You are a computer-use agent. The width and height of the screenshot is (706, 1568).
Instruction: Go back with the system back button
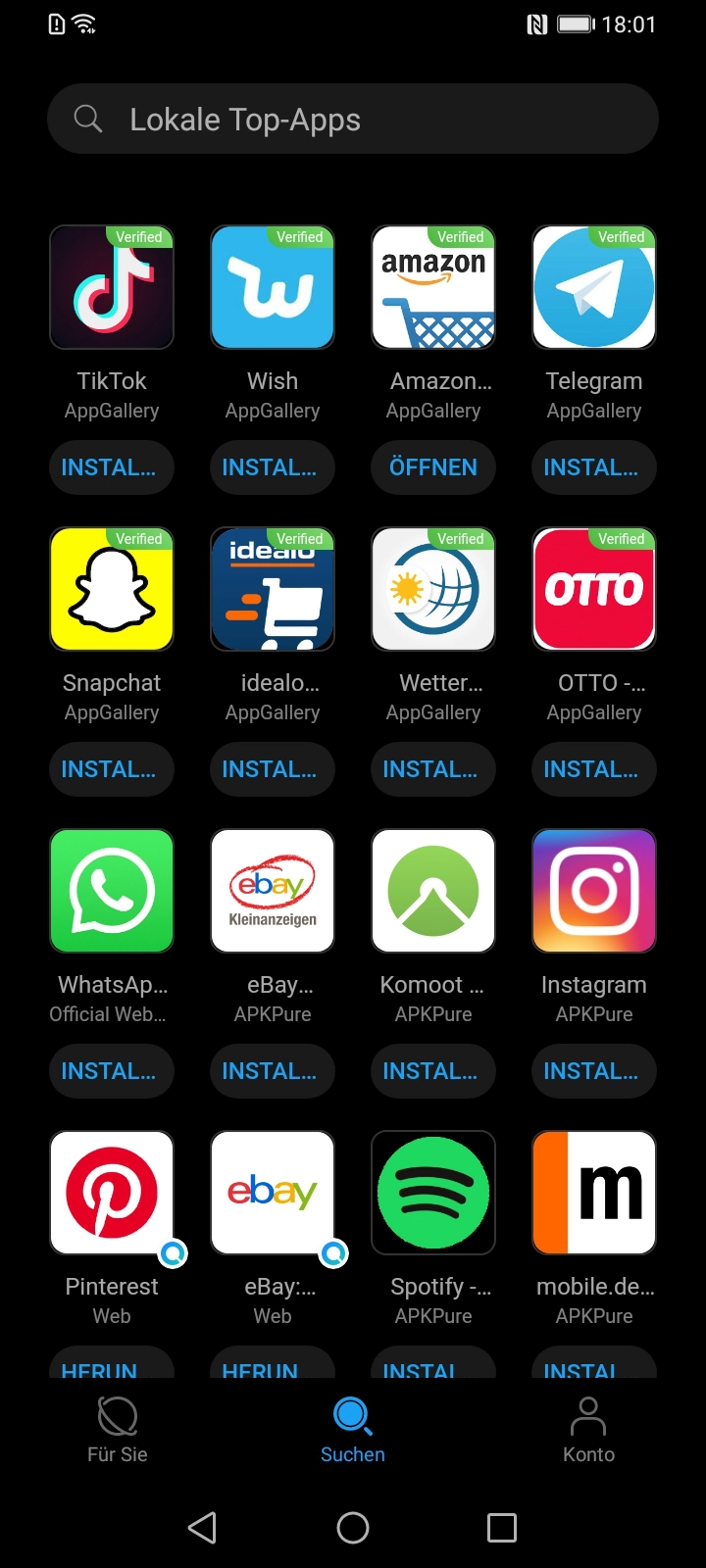202,1528
